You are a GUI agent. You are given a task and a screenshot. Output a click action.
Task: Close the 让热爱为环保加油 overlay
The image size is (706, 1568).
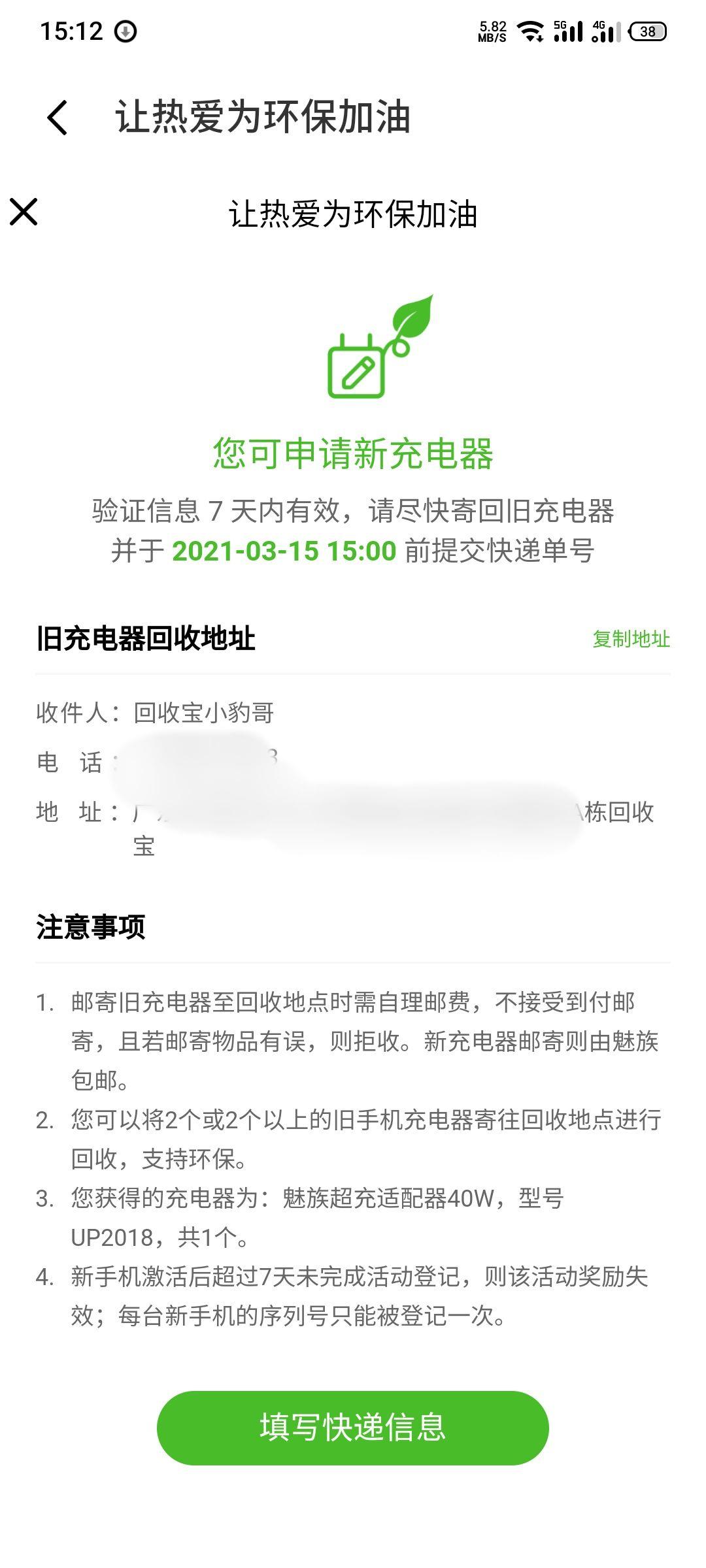[25, 212]
